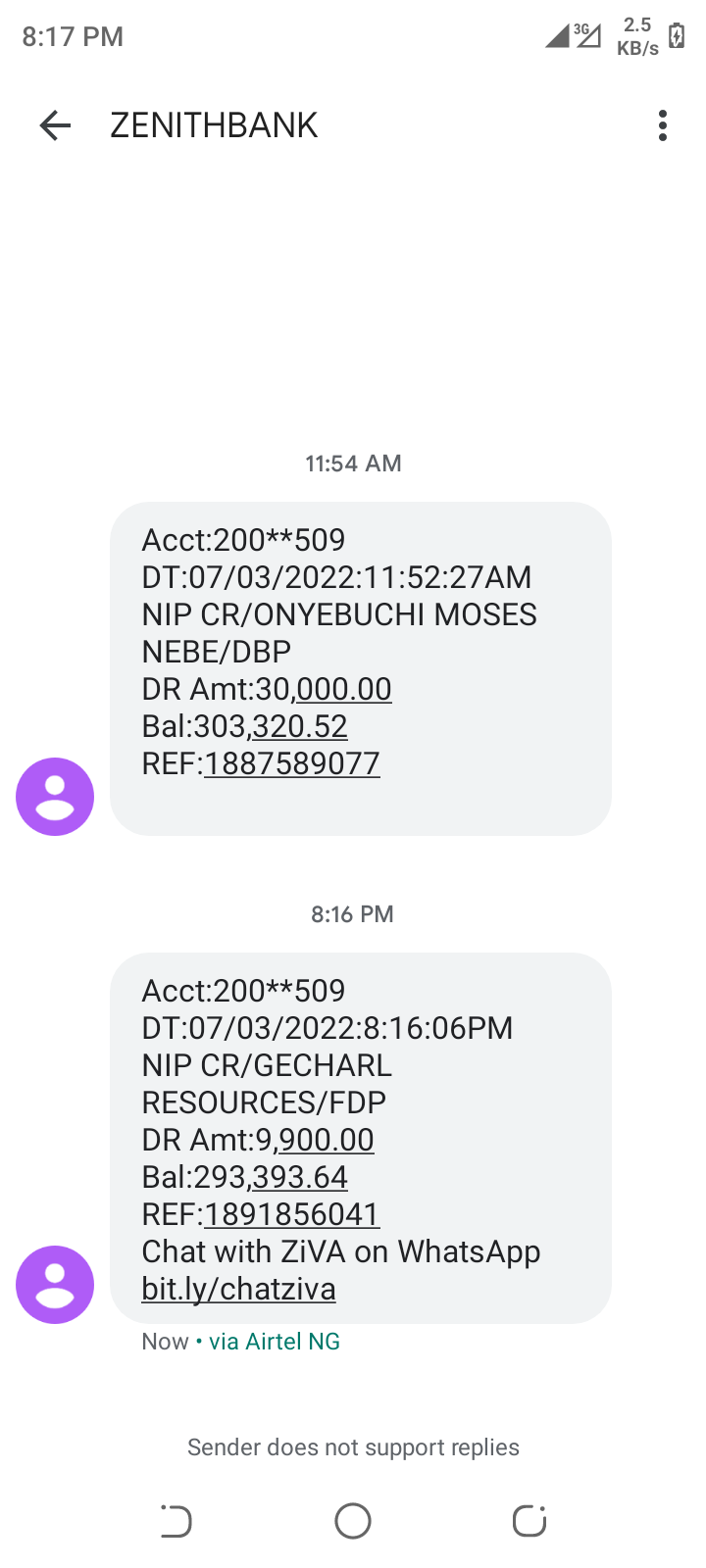Open sender avatar beside the 11:54 AM message

55,797
